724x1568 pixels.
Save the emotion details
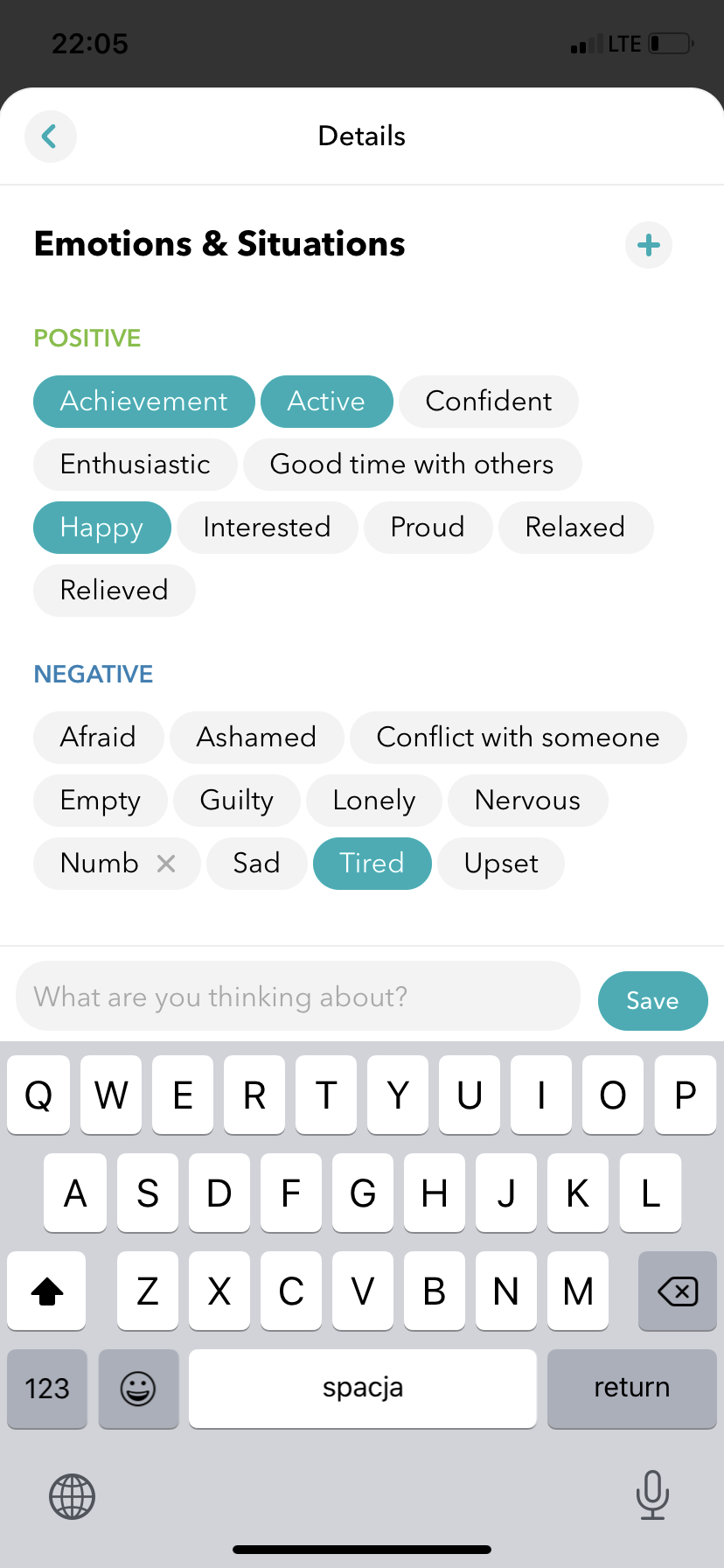653,1001
